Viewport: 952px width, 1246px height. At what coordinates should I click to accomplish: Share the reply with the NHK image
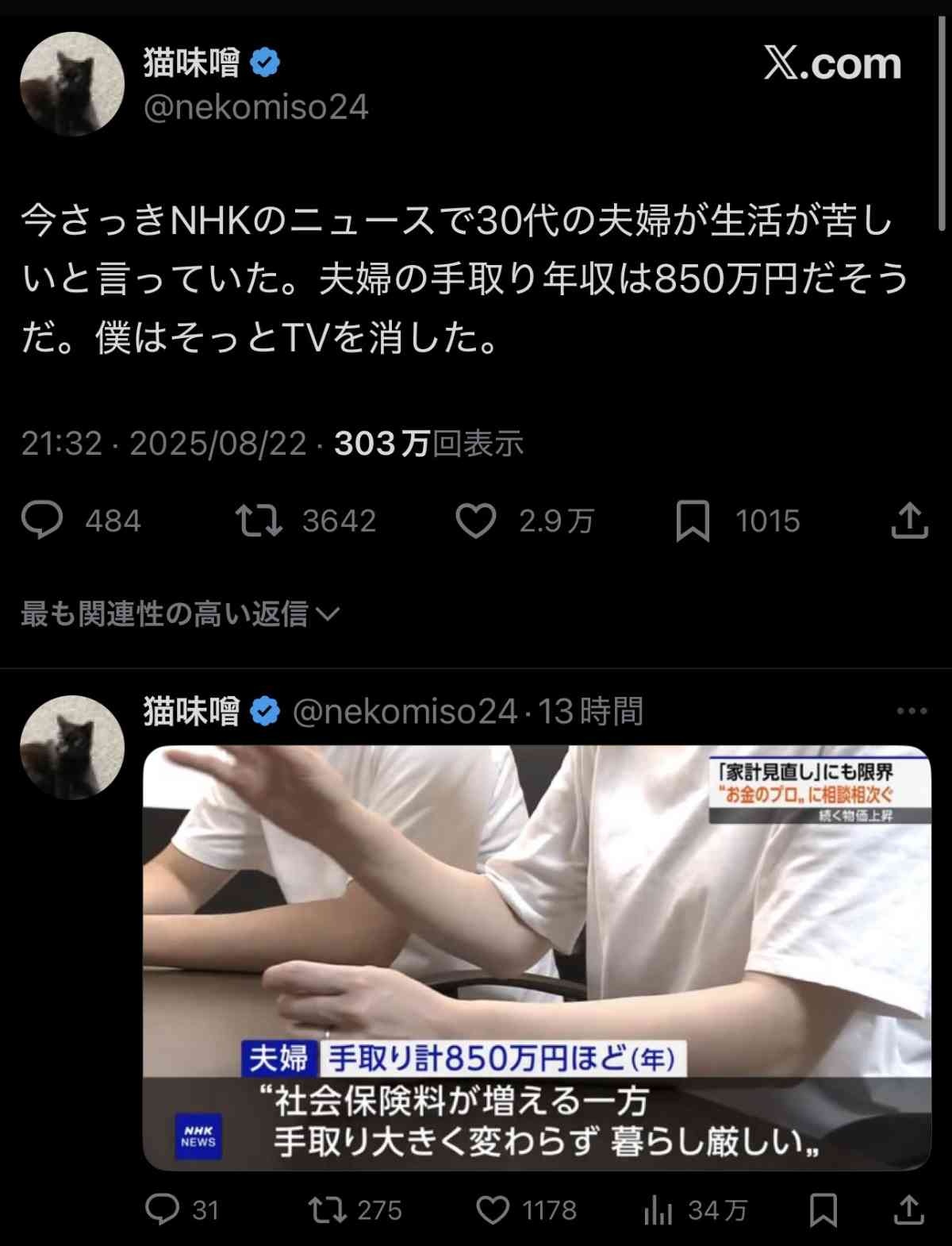909,1210
